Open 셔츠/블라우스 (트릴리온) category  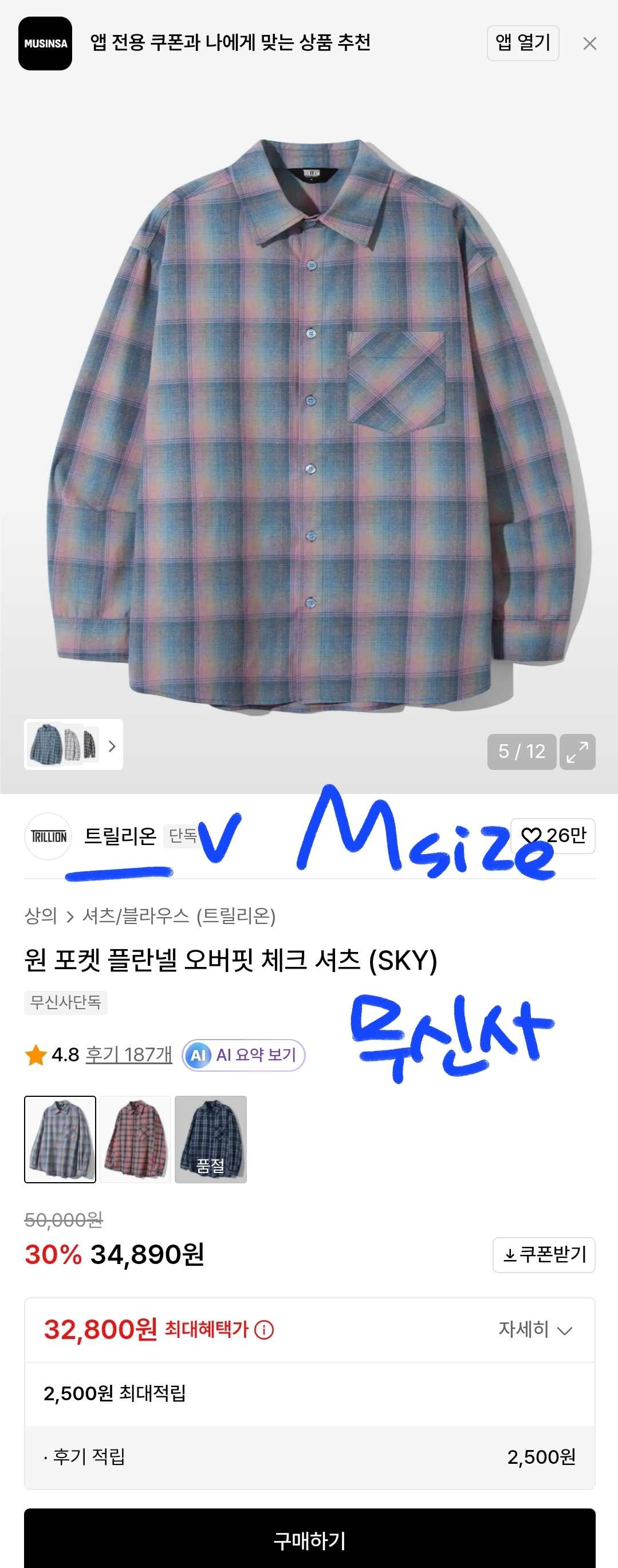click(178, 915)
